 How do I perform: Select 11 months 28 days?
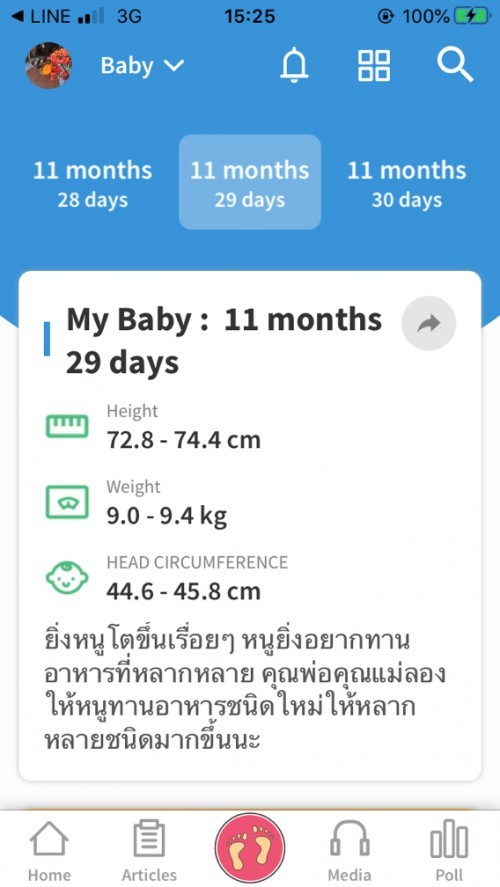coord(93,183)
